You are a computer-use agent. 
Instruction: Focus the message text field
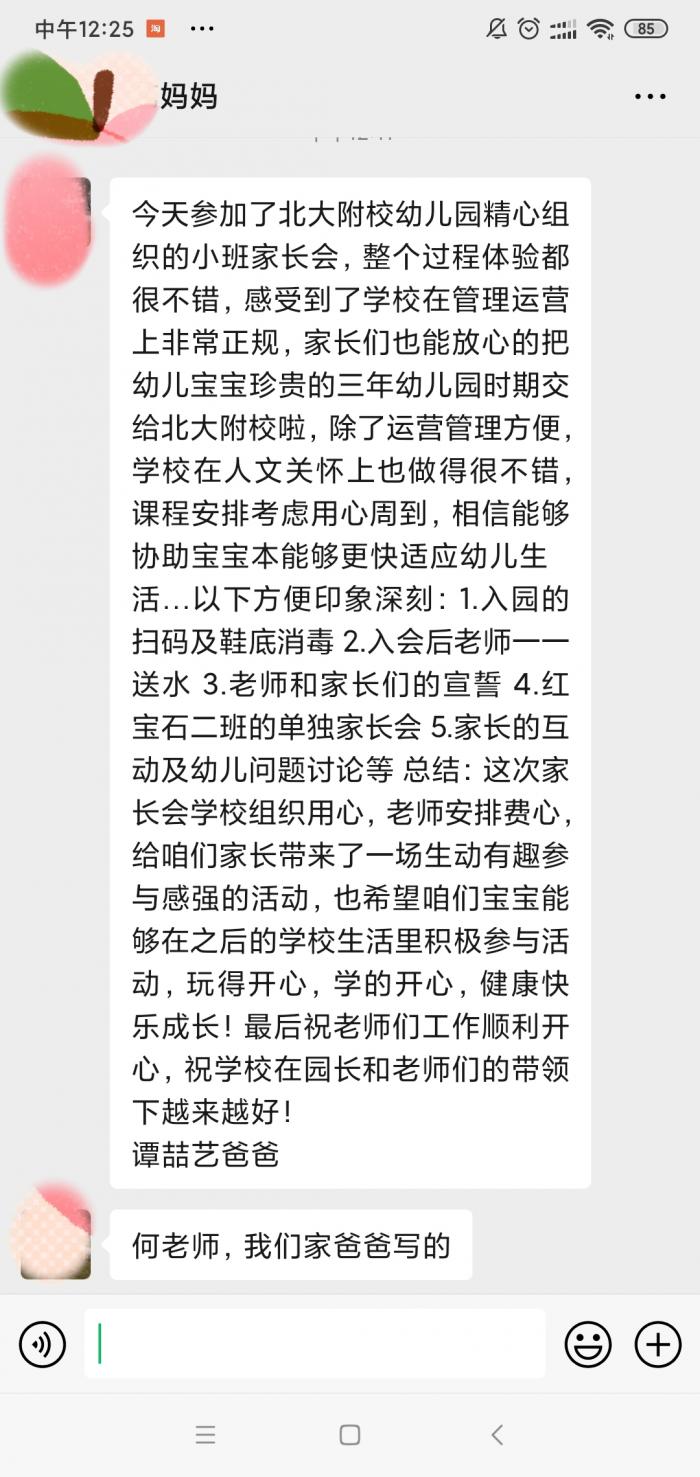click(315, 1343)
